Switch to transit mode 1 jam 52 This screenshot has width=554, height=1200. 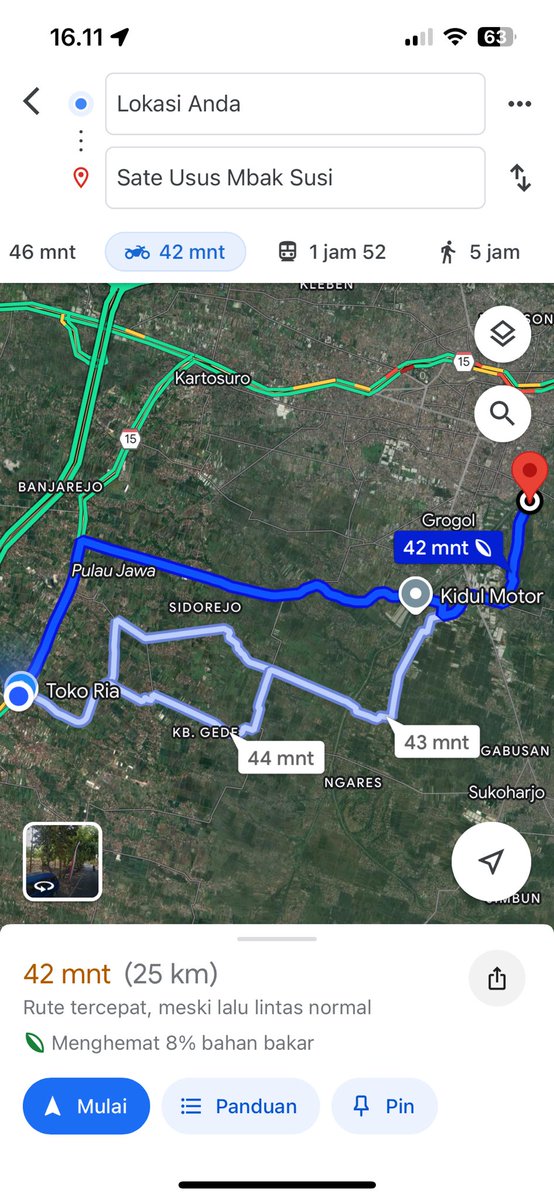click(332, 252)
